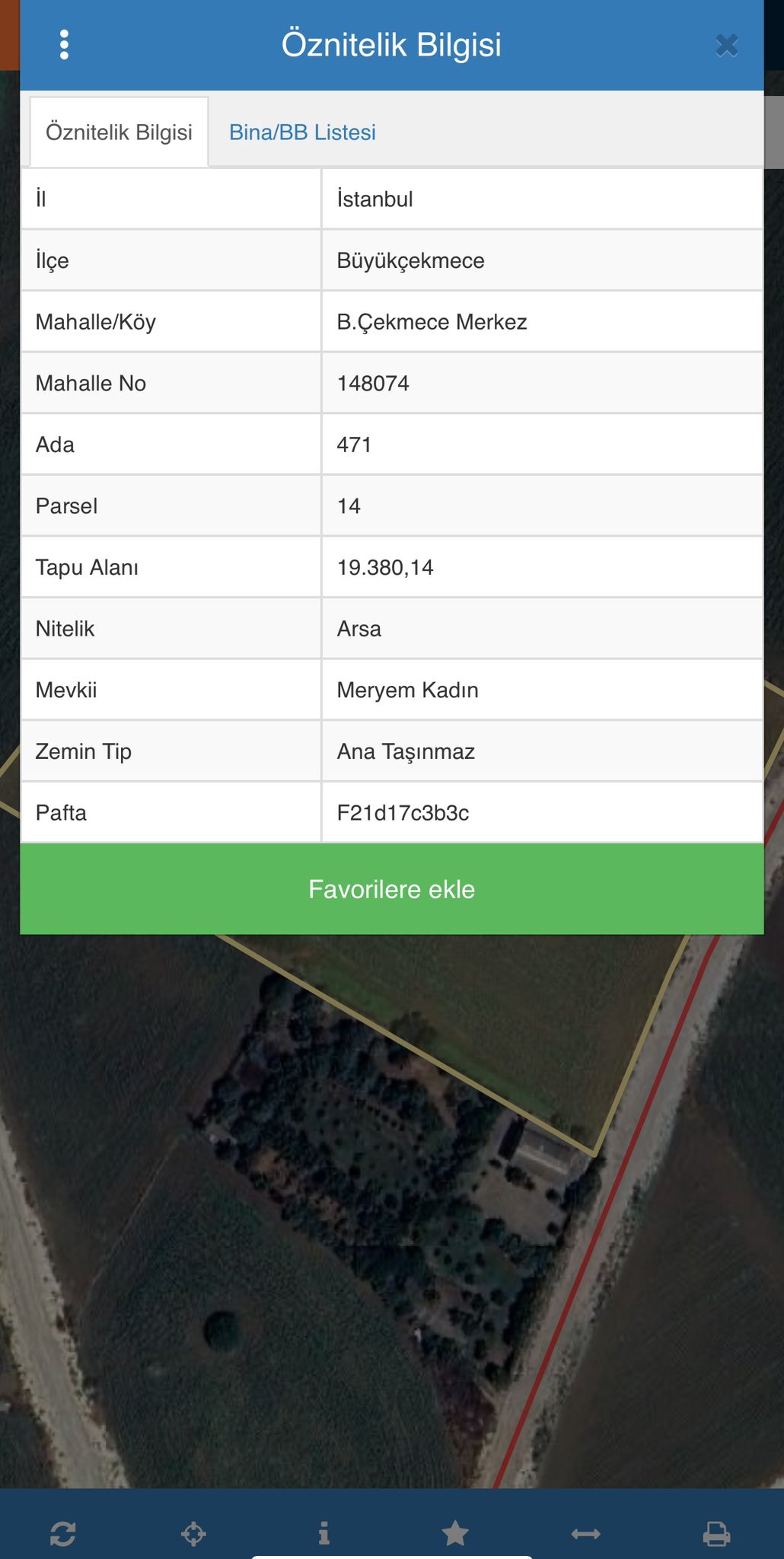
Task: Tap the Favorilere ekle button
Action: pos(392,889)
